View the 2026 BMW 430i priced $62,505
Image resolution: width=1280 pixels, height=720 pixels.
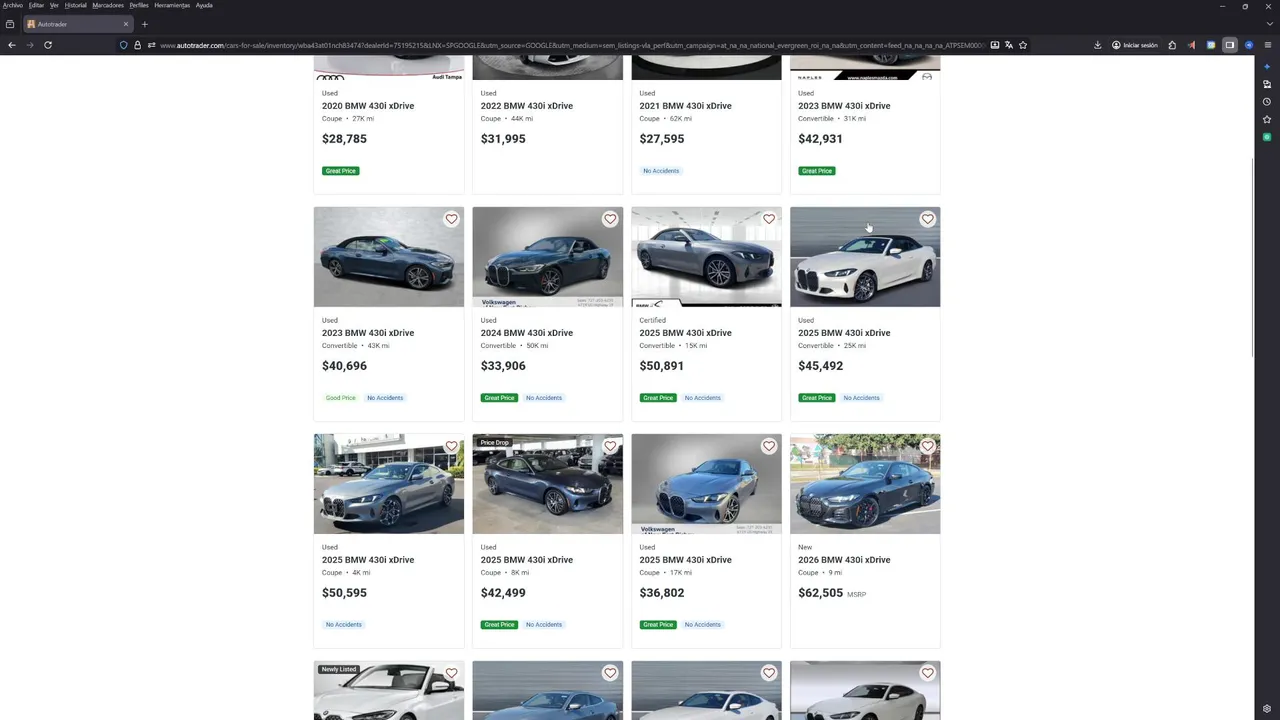tap(844, 560)
